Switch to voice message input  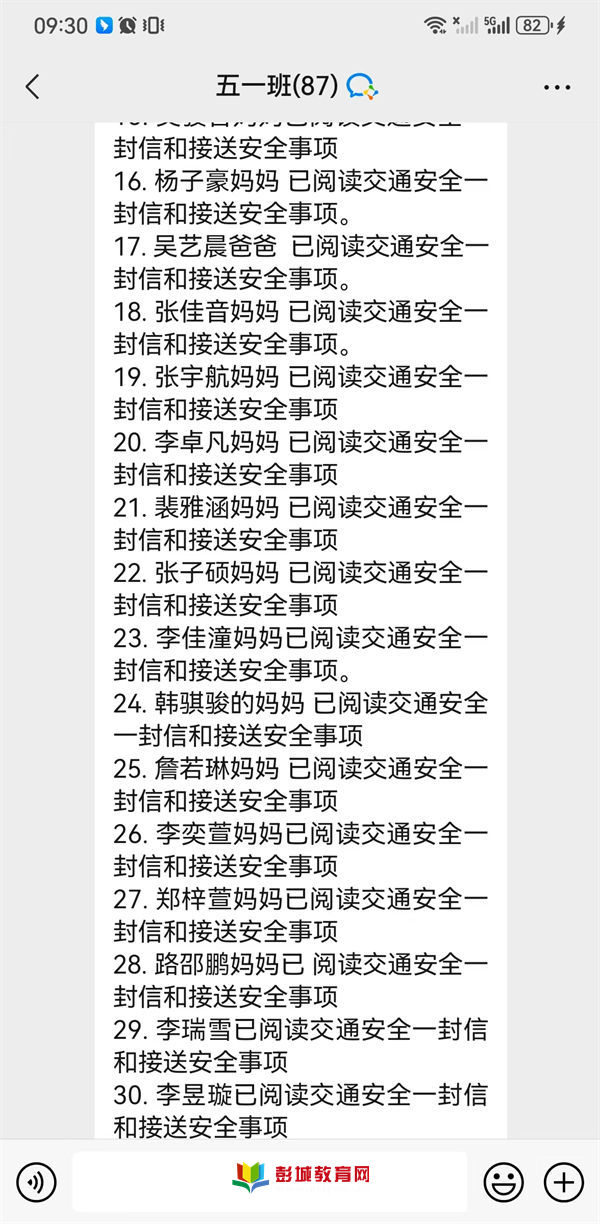coord(37,1183)
